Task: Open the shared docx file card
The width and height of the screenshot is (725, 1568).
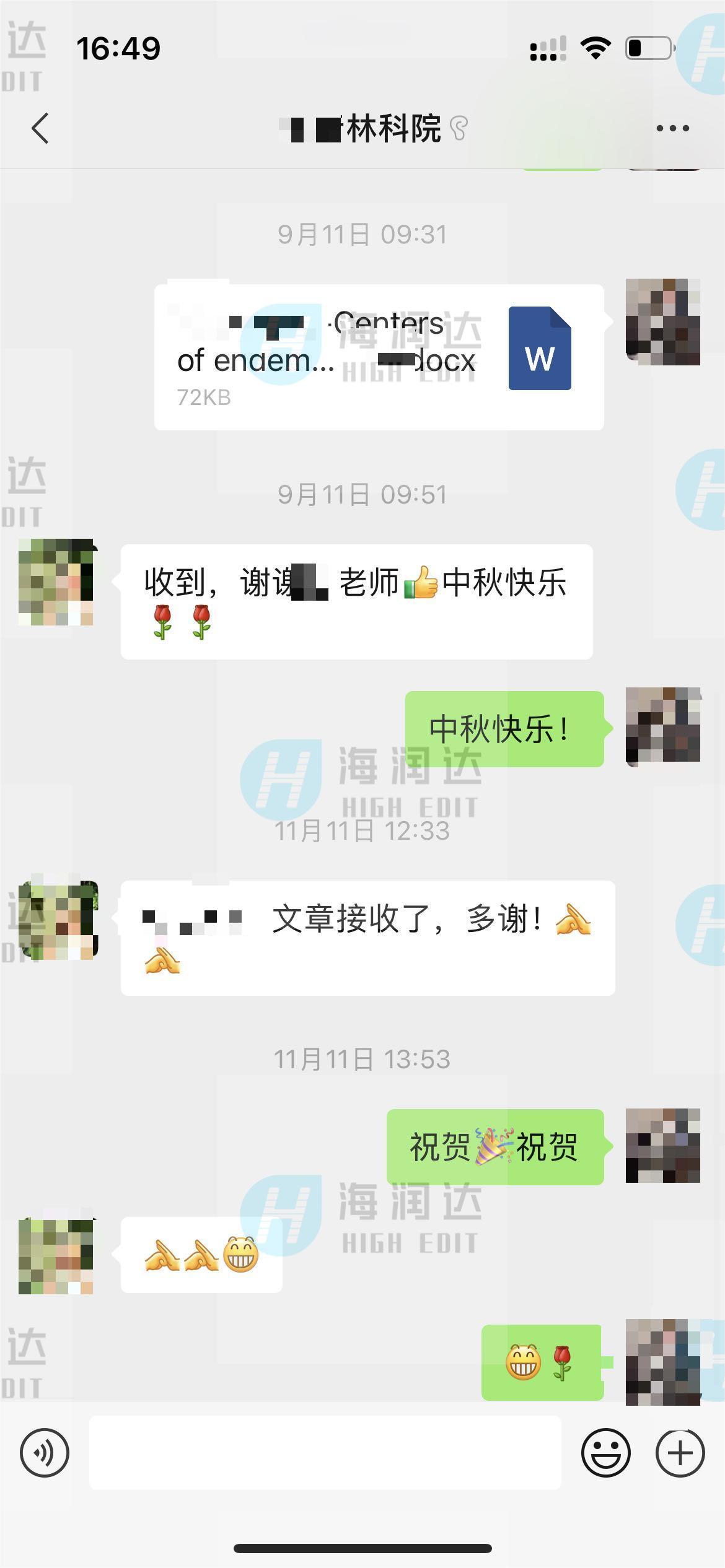Action: pyautogui.click(x=379, y=357)
